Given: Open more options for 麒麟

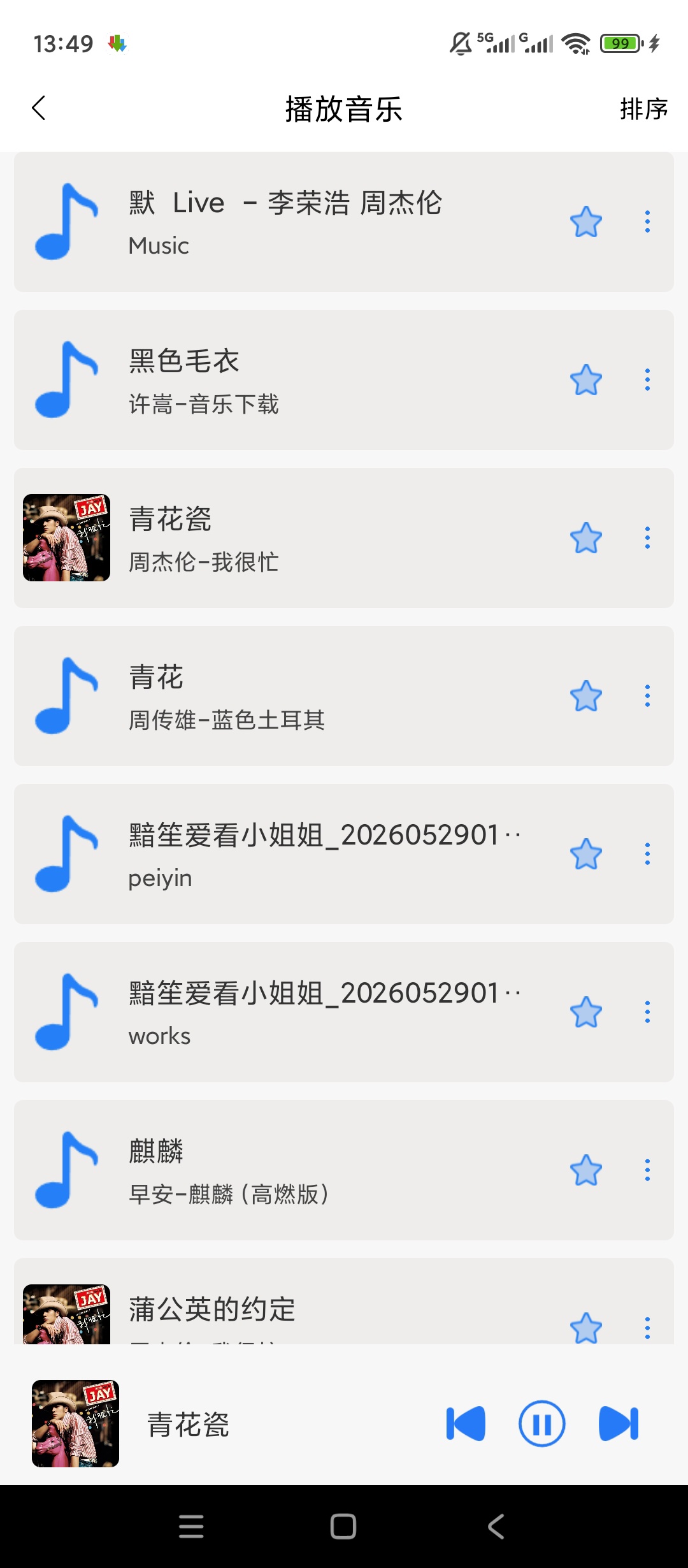Looking at the screenshot, I should point(647,1170).
